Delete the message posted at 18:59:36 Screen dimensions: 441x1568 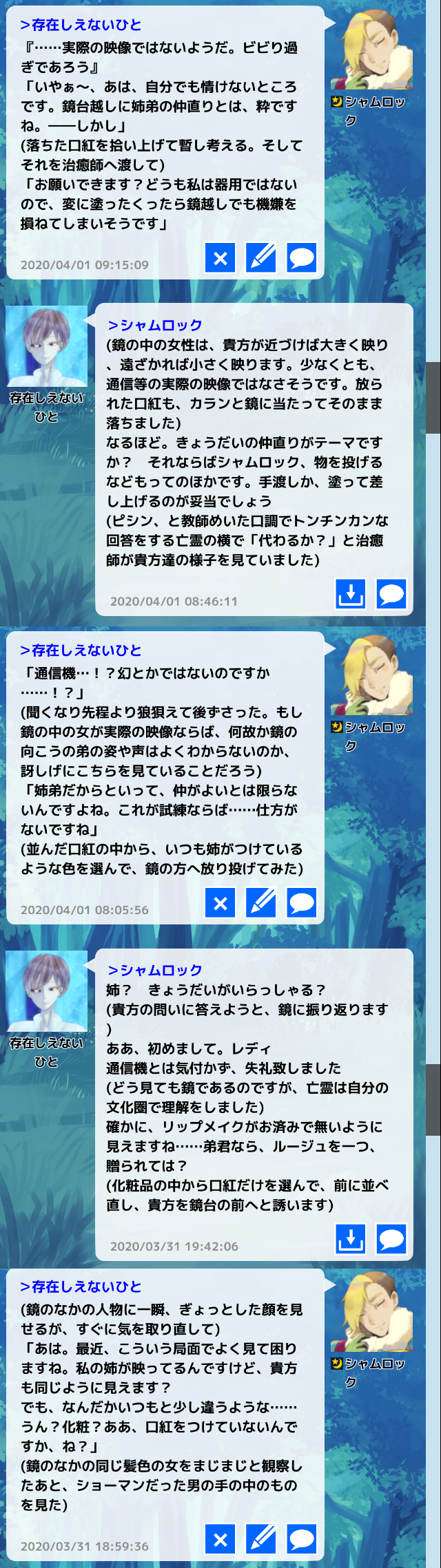pos(220,1540)
